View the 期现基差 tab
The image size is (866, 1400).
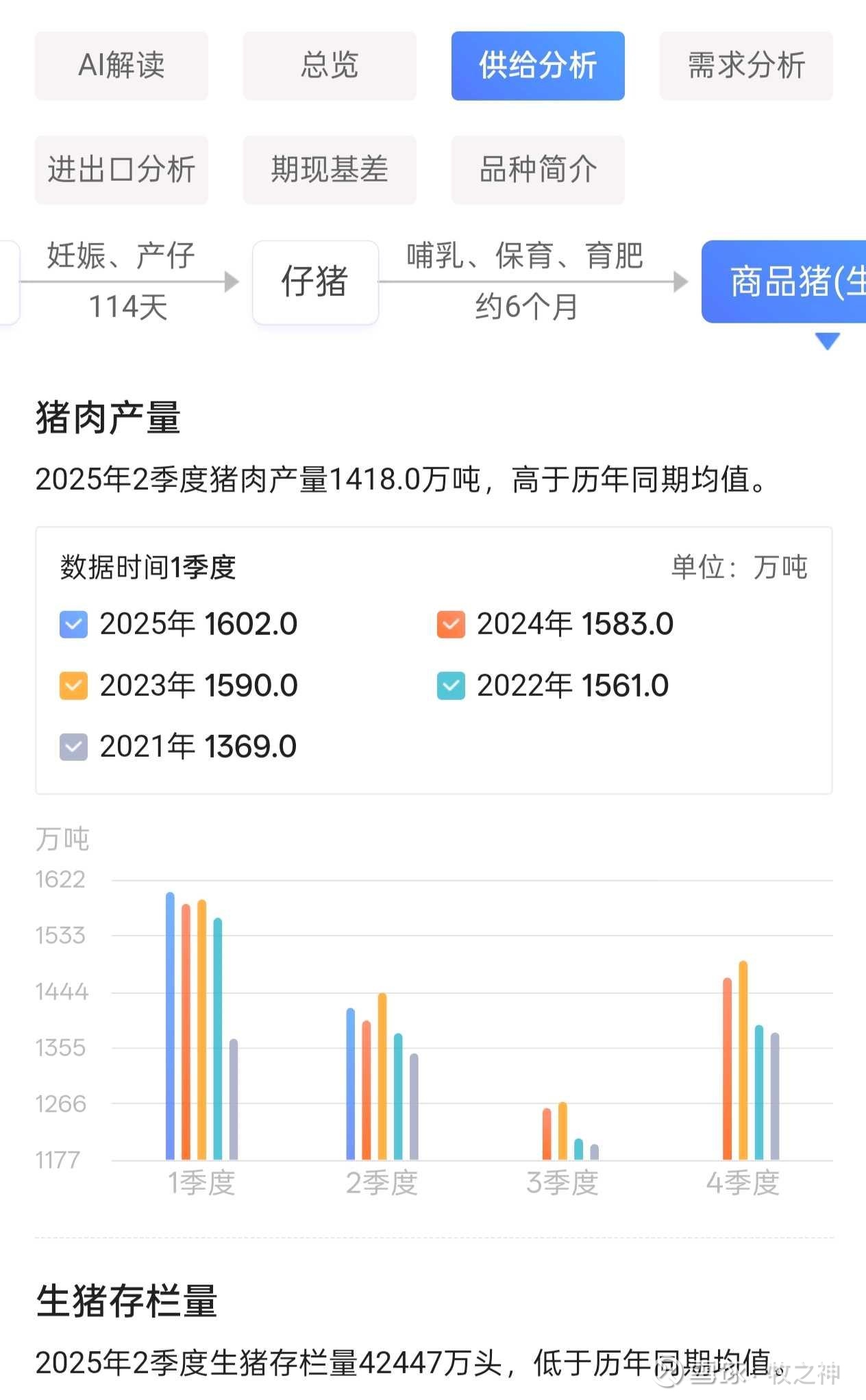point(330,170)
